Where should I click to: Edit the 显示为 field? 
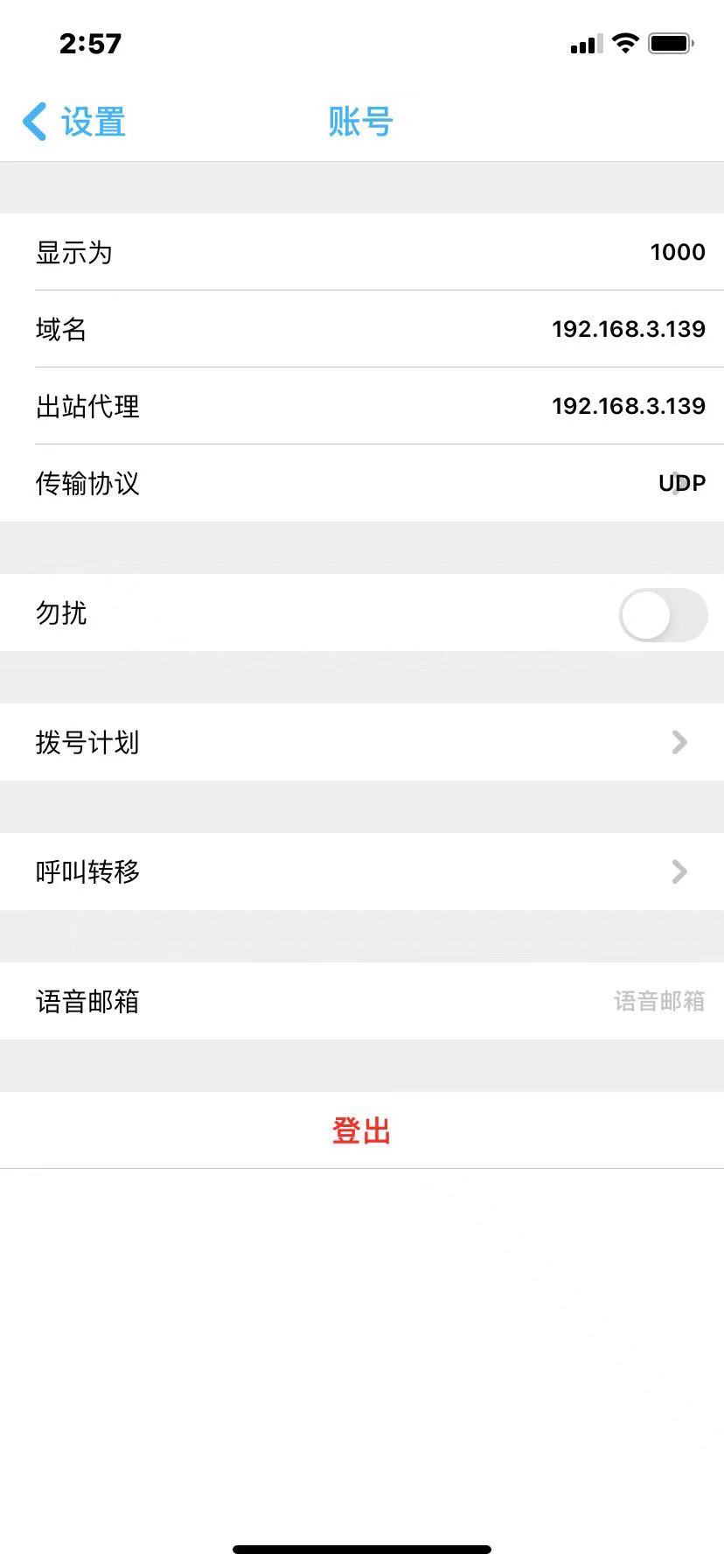pos(362,252)
